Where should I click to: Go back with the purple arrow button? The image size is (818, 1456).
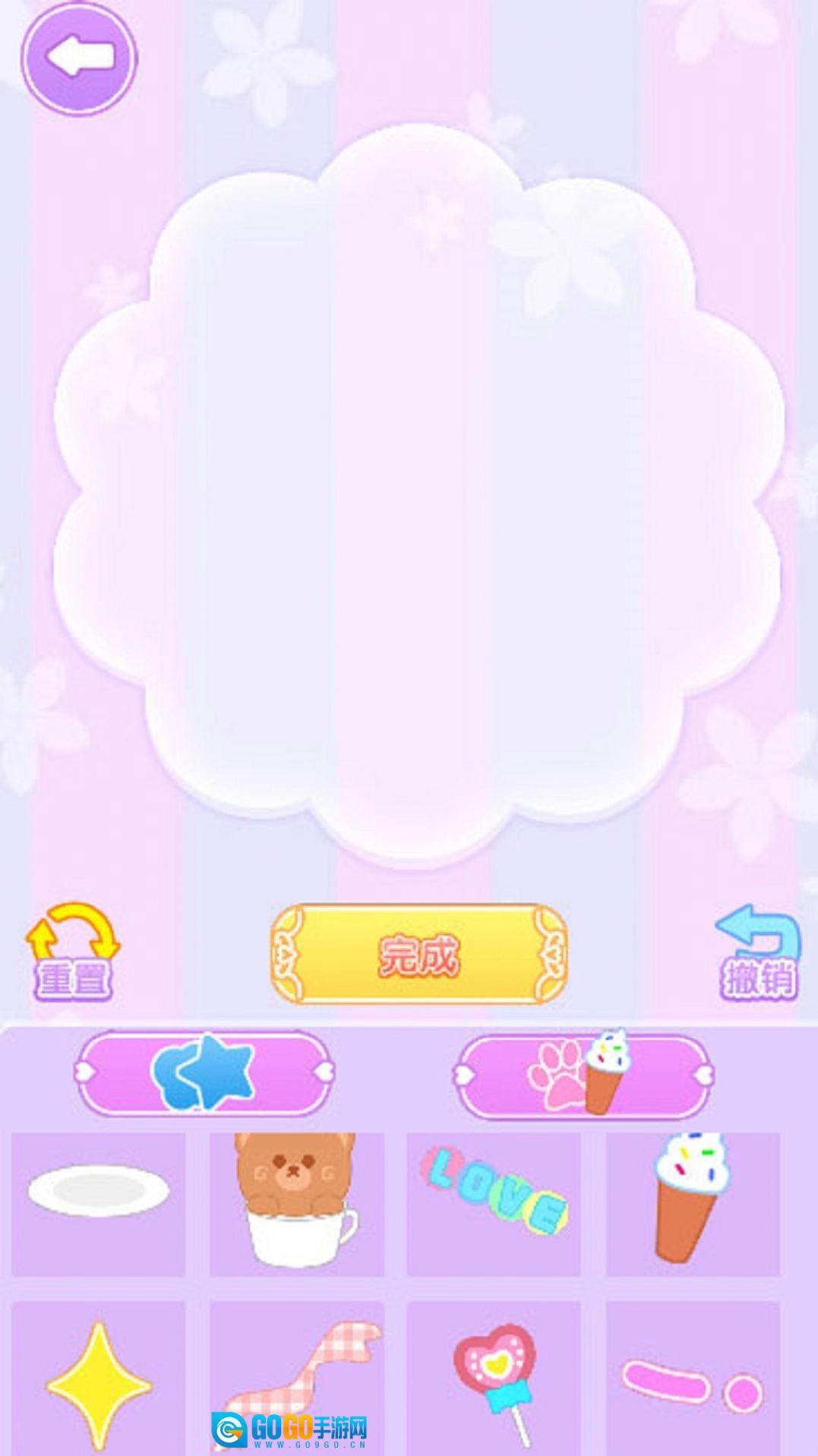click(x=79, y=58)
